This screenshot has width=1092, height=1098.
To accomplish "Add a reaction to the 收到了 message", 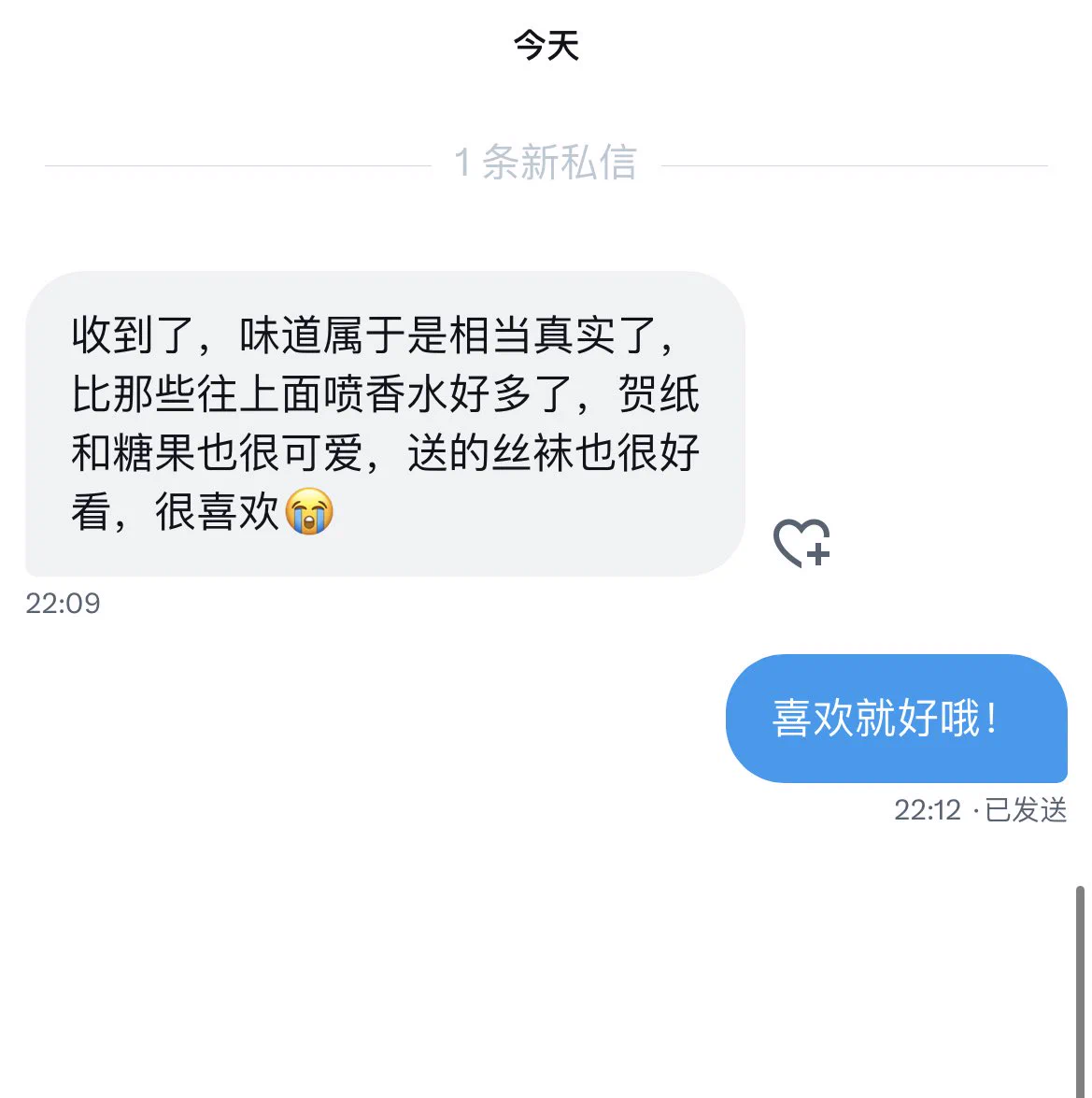I will tap(801, 543).
